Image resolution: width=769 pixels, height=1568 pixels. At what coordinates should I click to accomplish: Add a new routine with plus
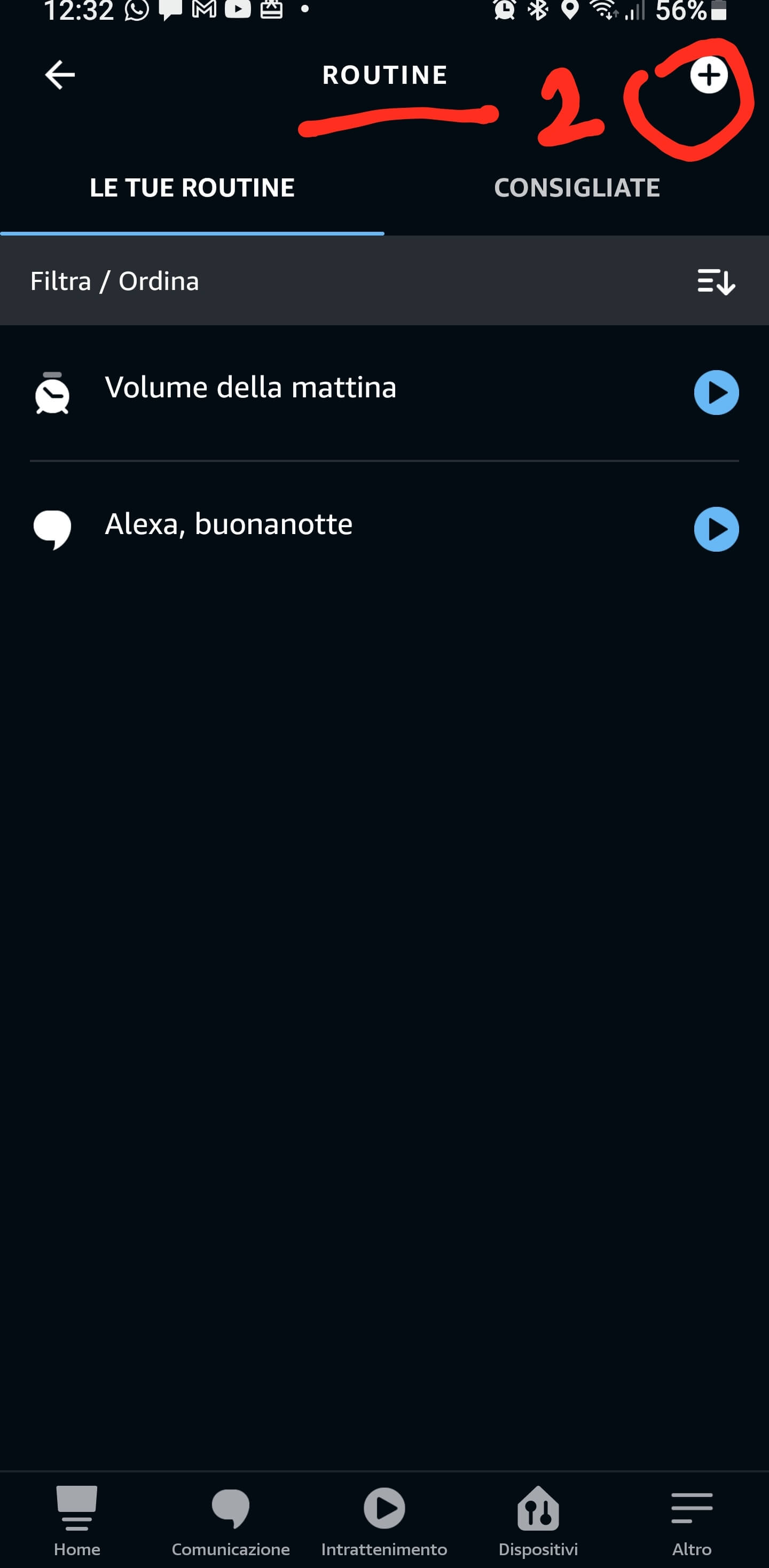(x=708, y=75)
